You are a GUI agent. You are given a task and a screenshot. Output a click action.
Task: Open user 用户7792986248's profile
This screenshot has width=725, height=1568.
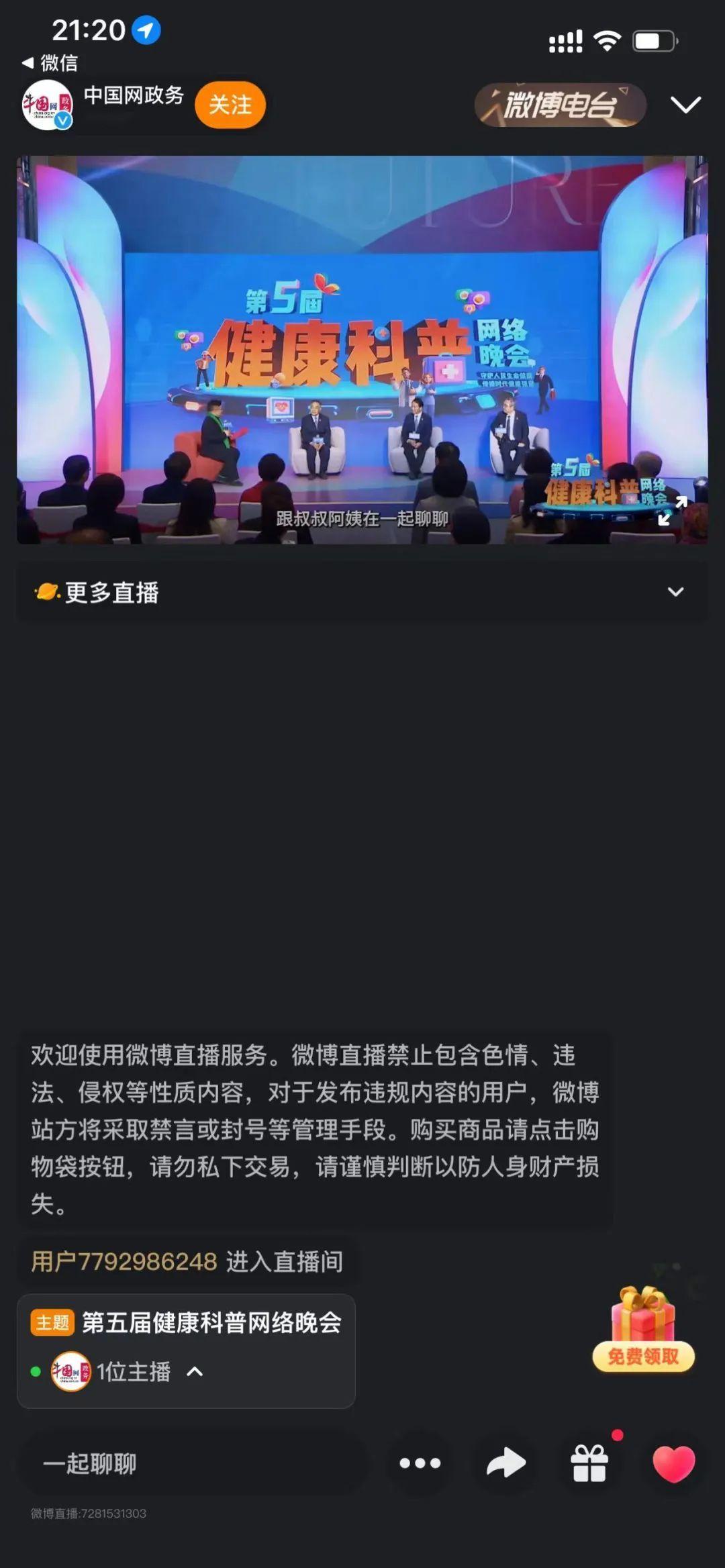tap(124, 1261)
